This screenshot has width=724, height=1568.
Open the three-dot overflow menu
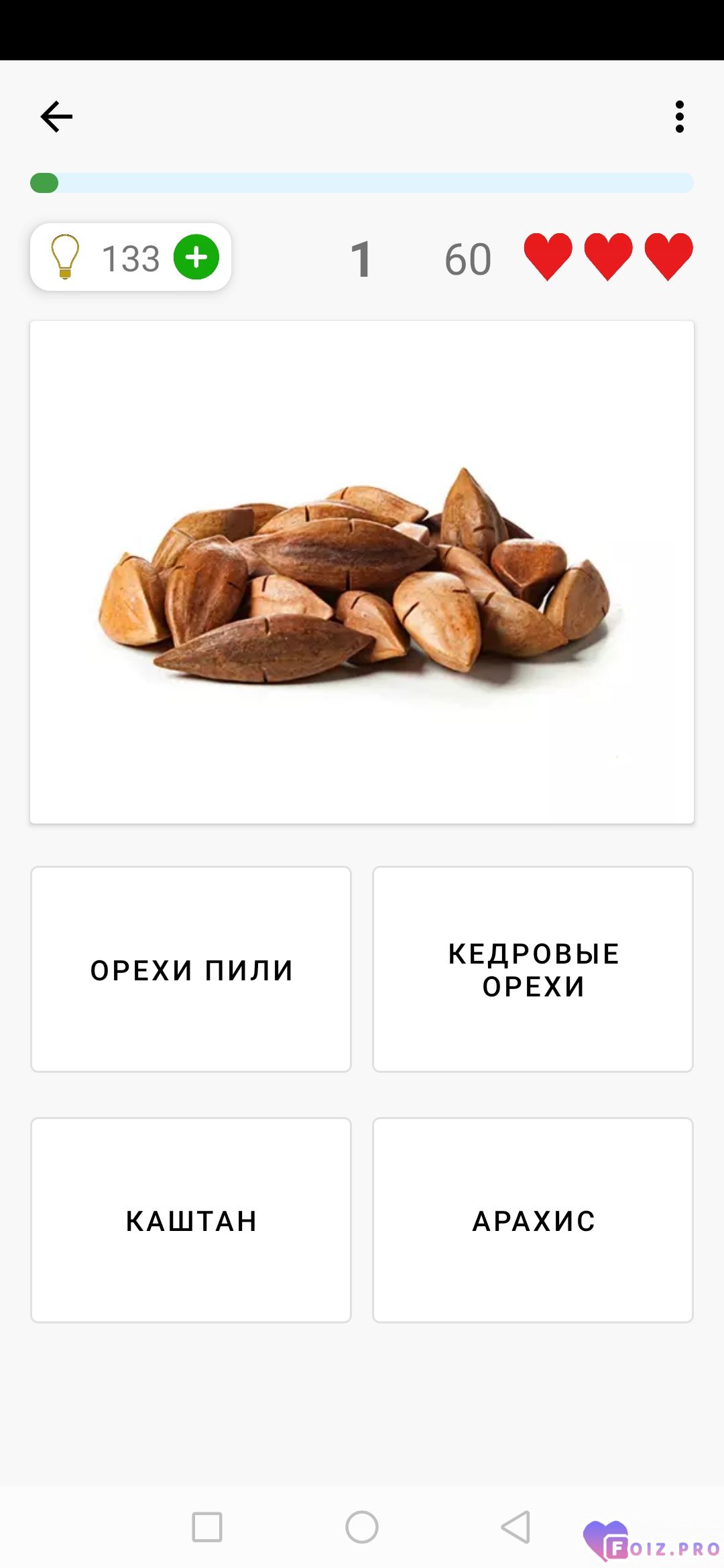[680, 117]
